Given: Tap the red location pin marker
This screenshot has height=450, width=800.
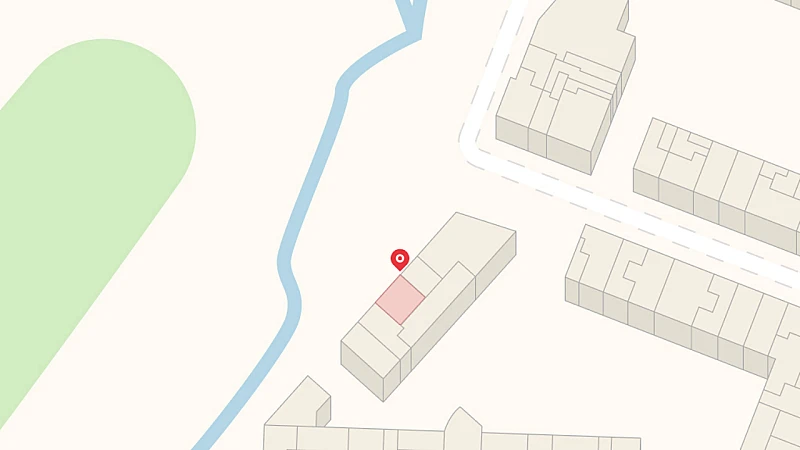Looking at the screenshot, I should tap(399, 260).
